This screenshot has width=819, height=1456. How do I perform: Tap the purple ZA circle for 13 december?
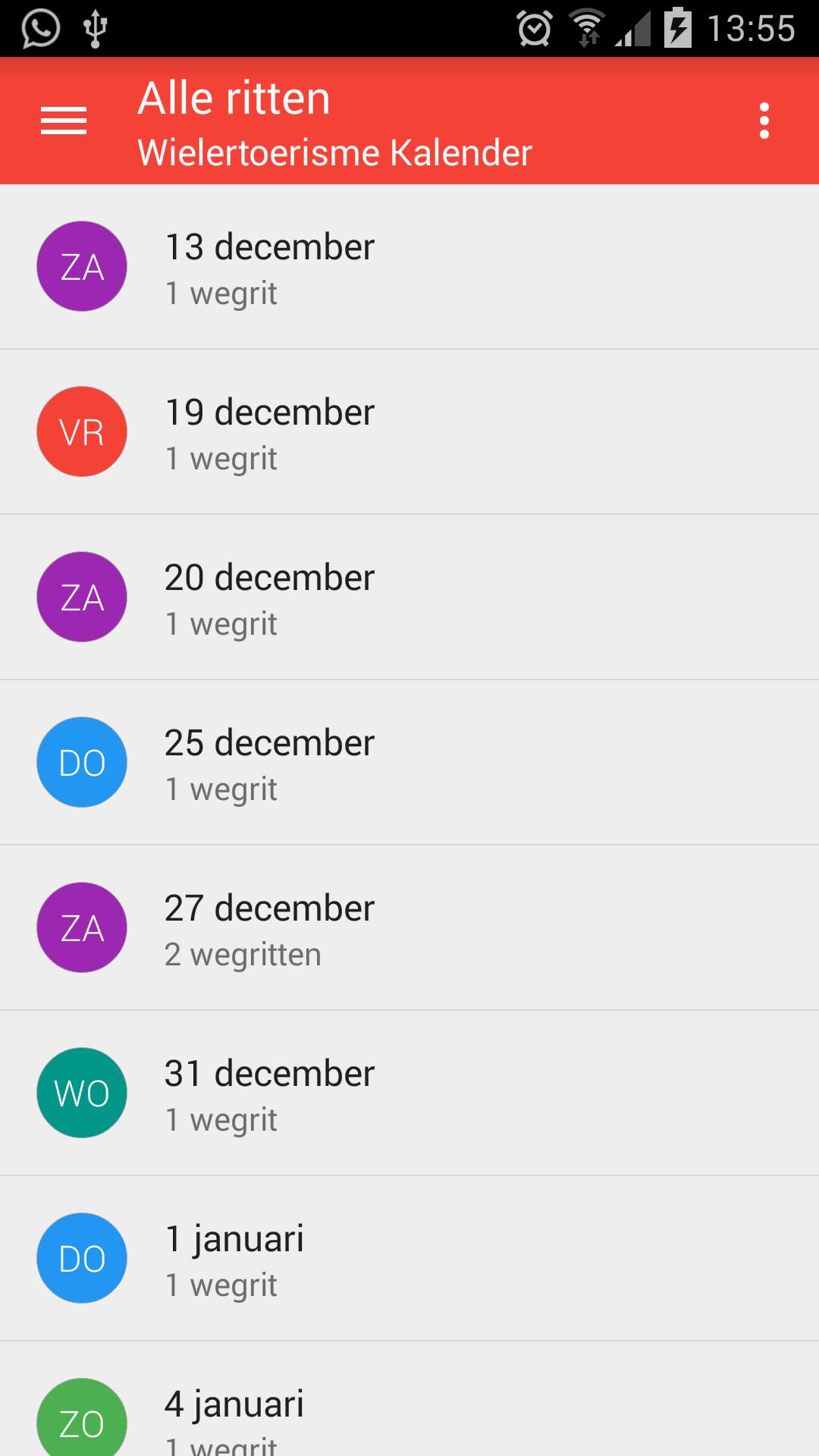(x=81, y=266)
